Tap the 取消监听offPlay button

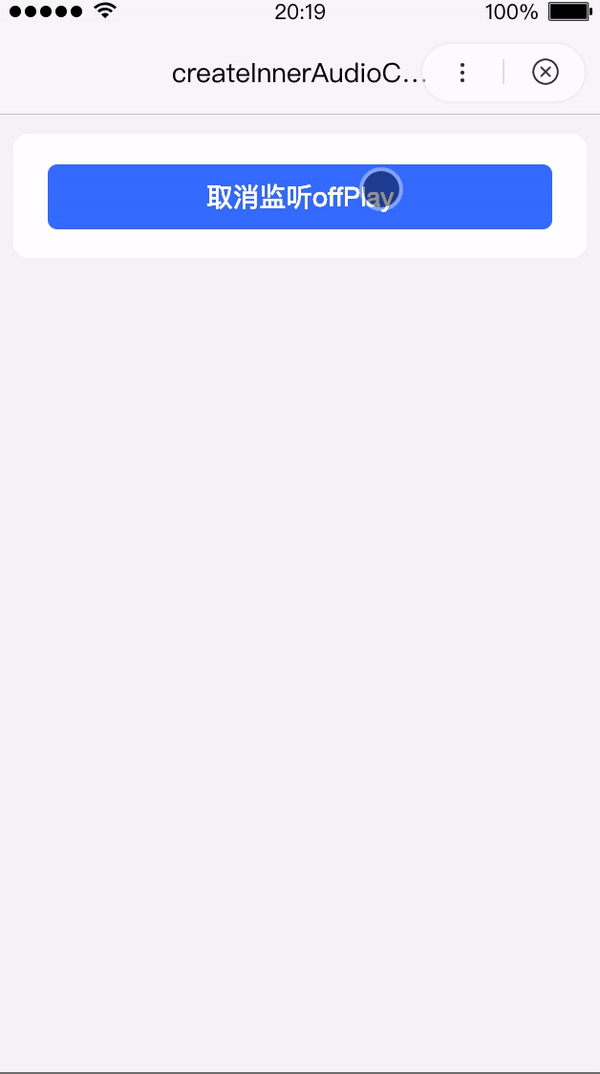coord(300,197)
